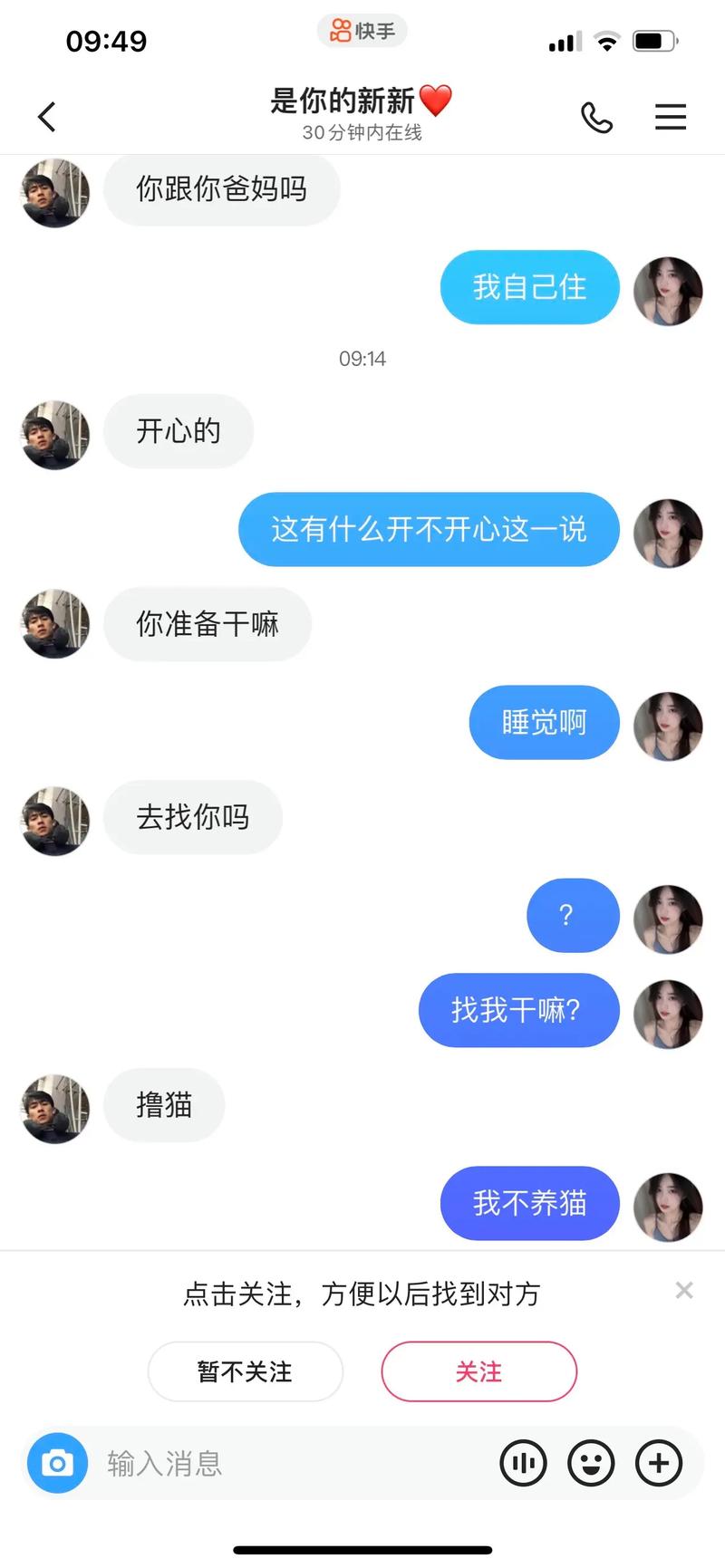Open sender's avatar beside 撸猫 message
725x1568 pixels.
[55, 1108]
